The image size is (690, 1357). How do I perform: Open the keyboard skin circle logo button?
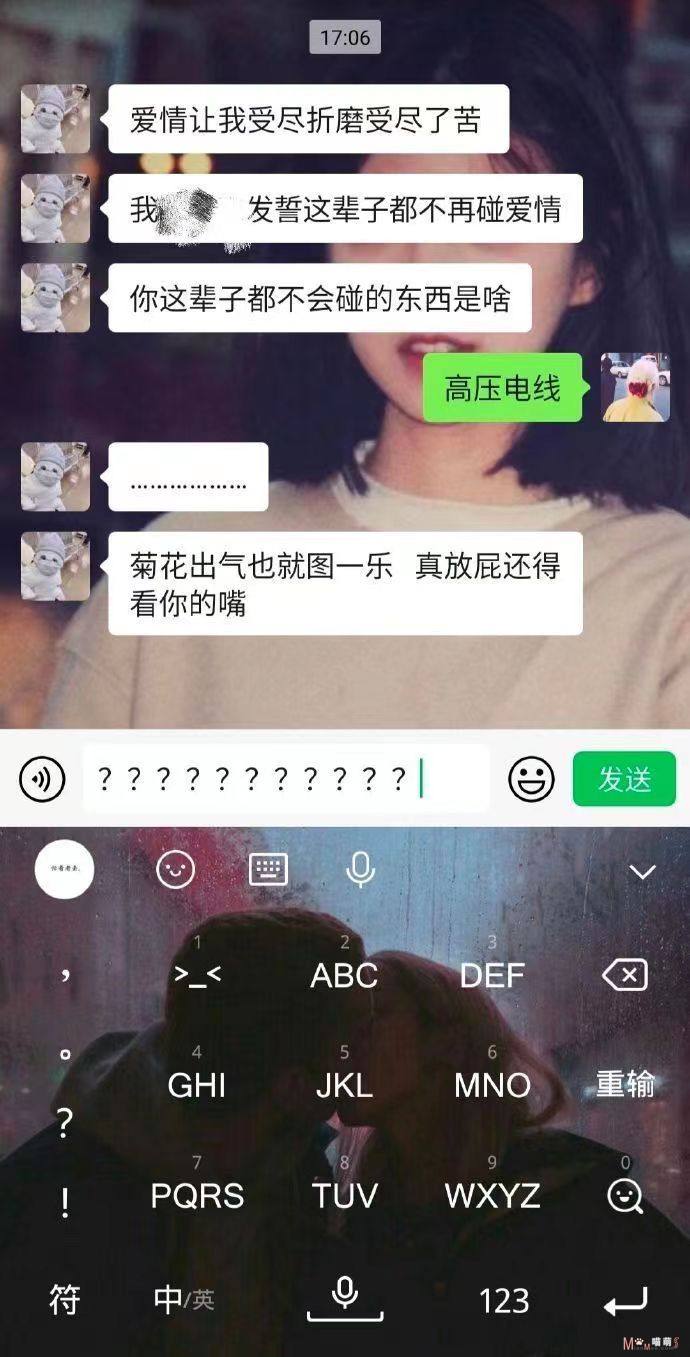point(65,870)
